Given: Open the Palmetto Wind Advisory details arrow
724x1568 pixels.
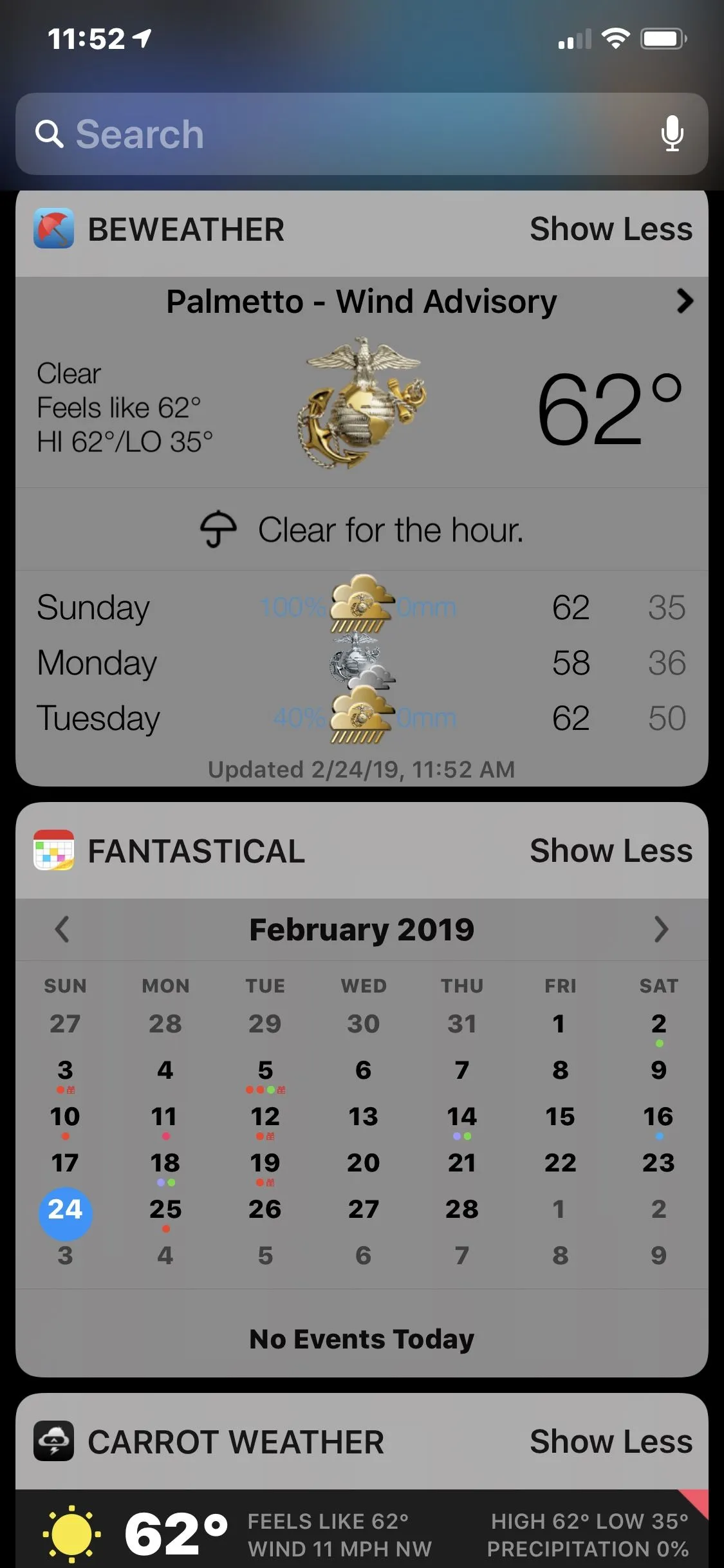Looking at the screenshot, I should 685,301.
